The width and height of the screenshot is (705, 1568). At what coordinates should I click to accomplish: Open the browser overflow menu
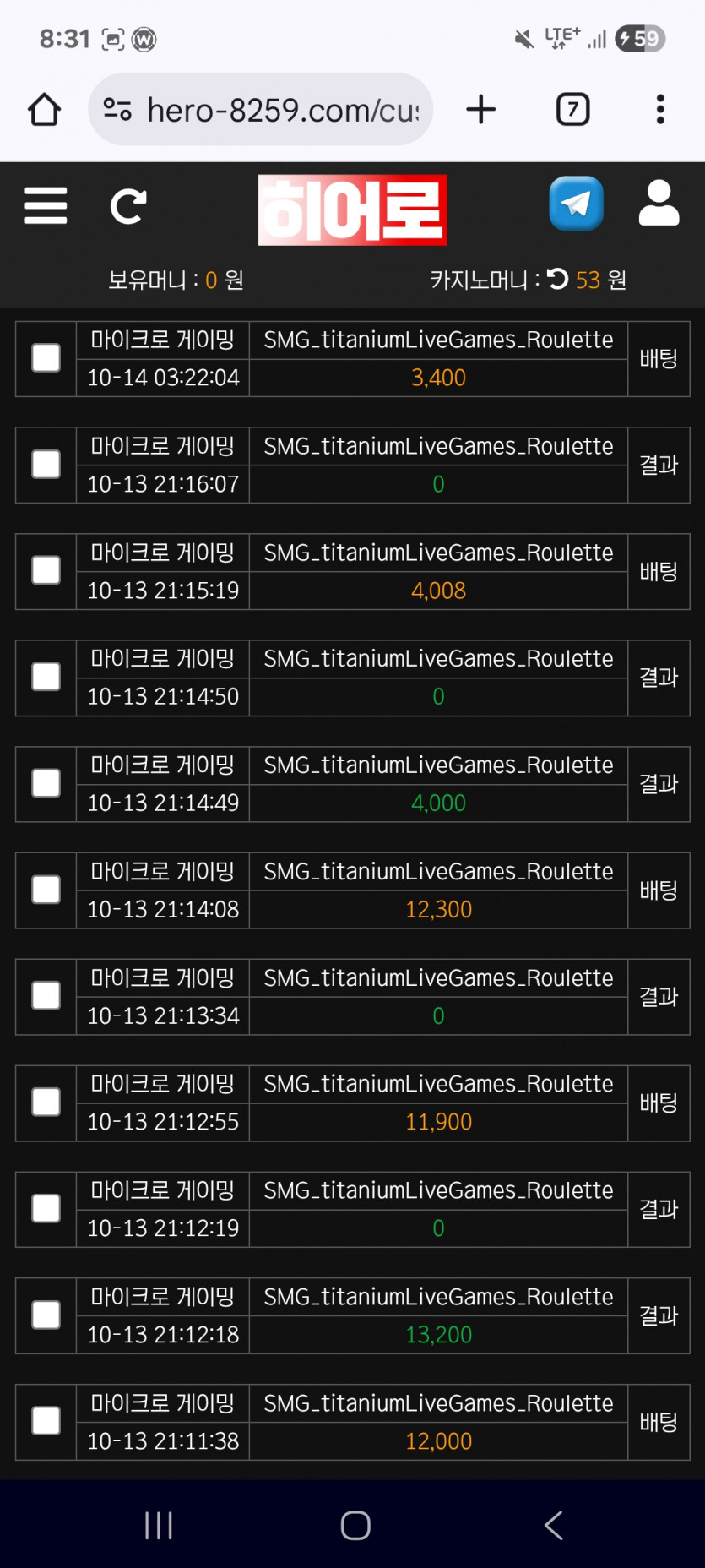point(660,110)
